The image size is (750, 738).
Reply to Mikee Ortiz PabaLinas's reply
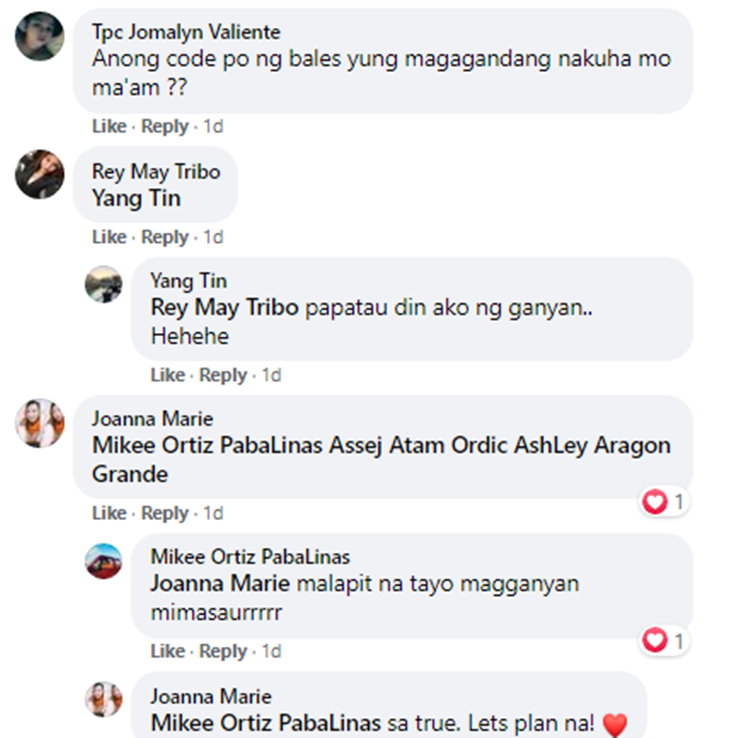[x=223, y=651]
